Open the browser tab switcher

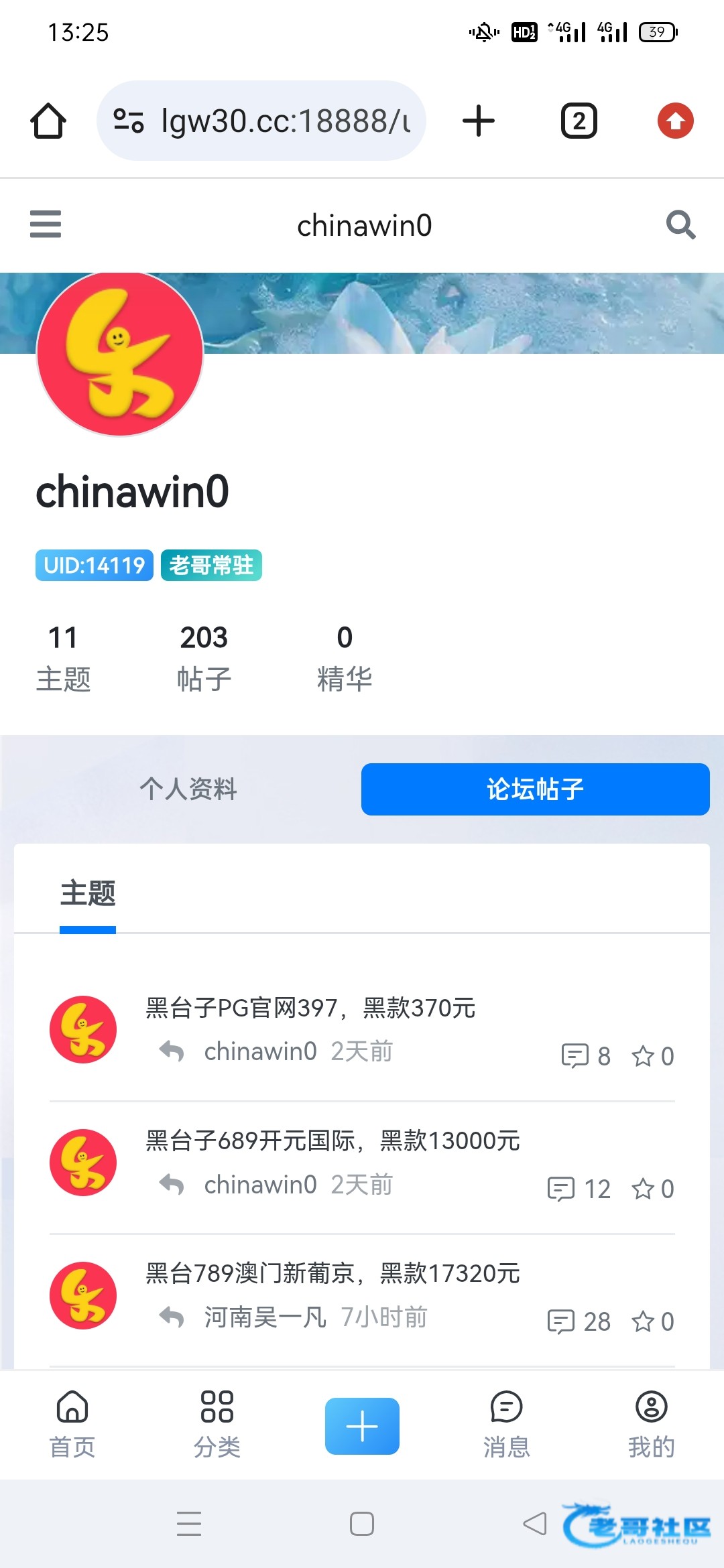coord(579,121)
